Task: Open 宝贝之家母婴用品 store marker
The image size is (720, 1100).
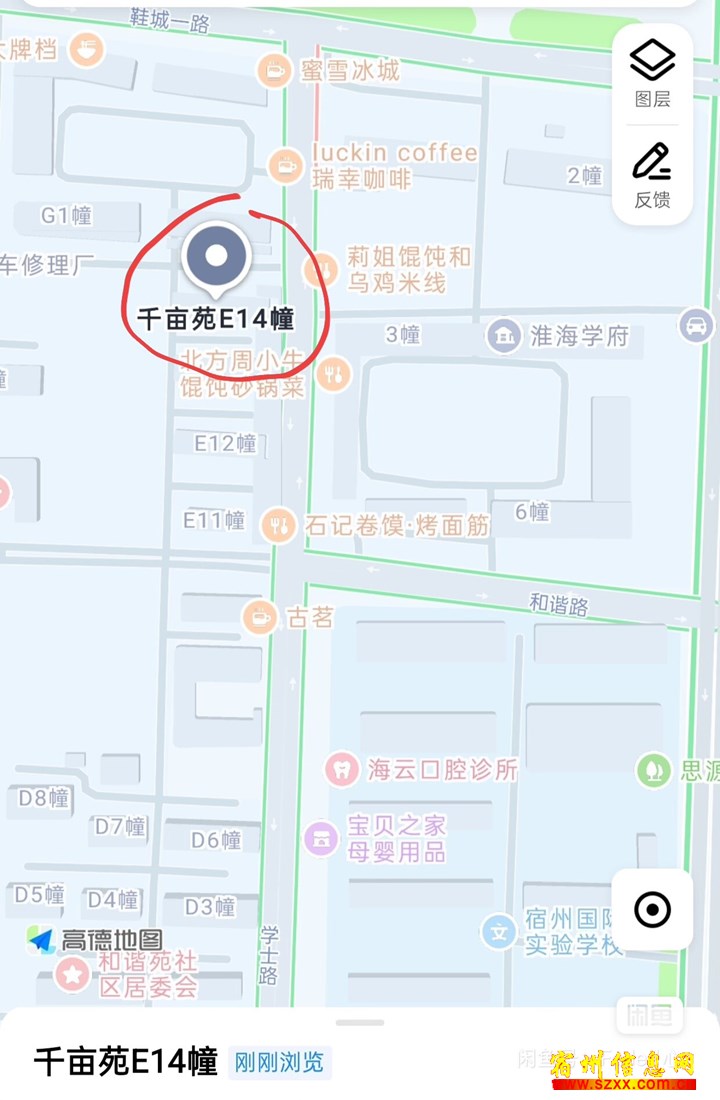Action: pyautogui.click(x=321, y=839)
